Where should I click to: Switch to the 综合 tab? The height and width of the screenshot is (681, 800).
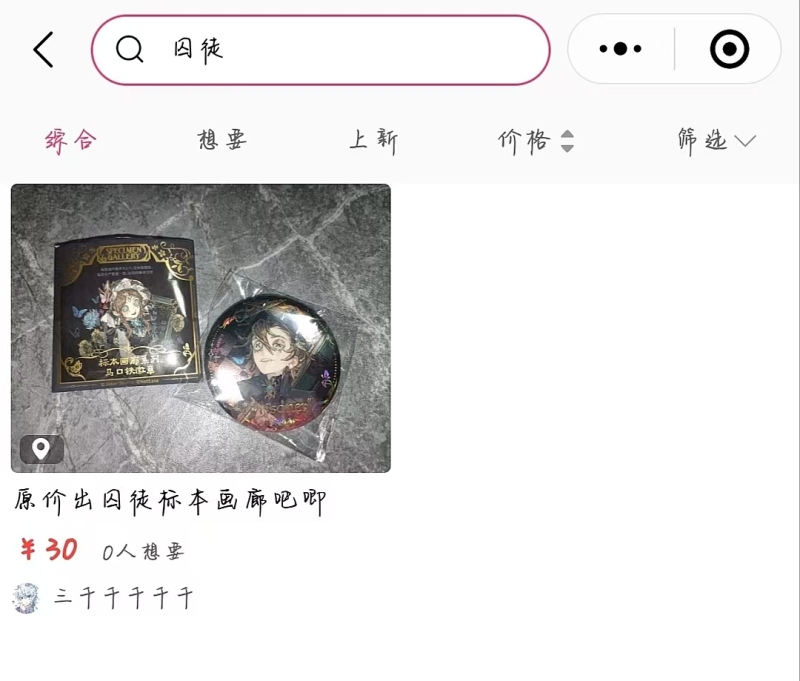click(x=70, y=141)
